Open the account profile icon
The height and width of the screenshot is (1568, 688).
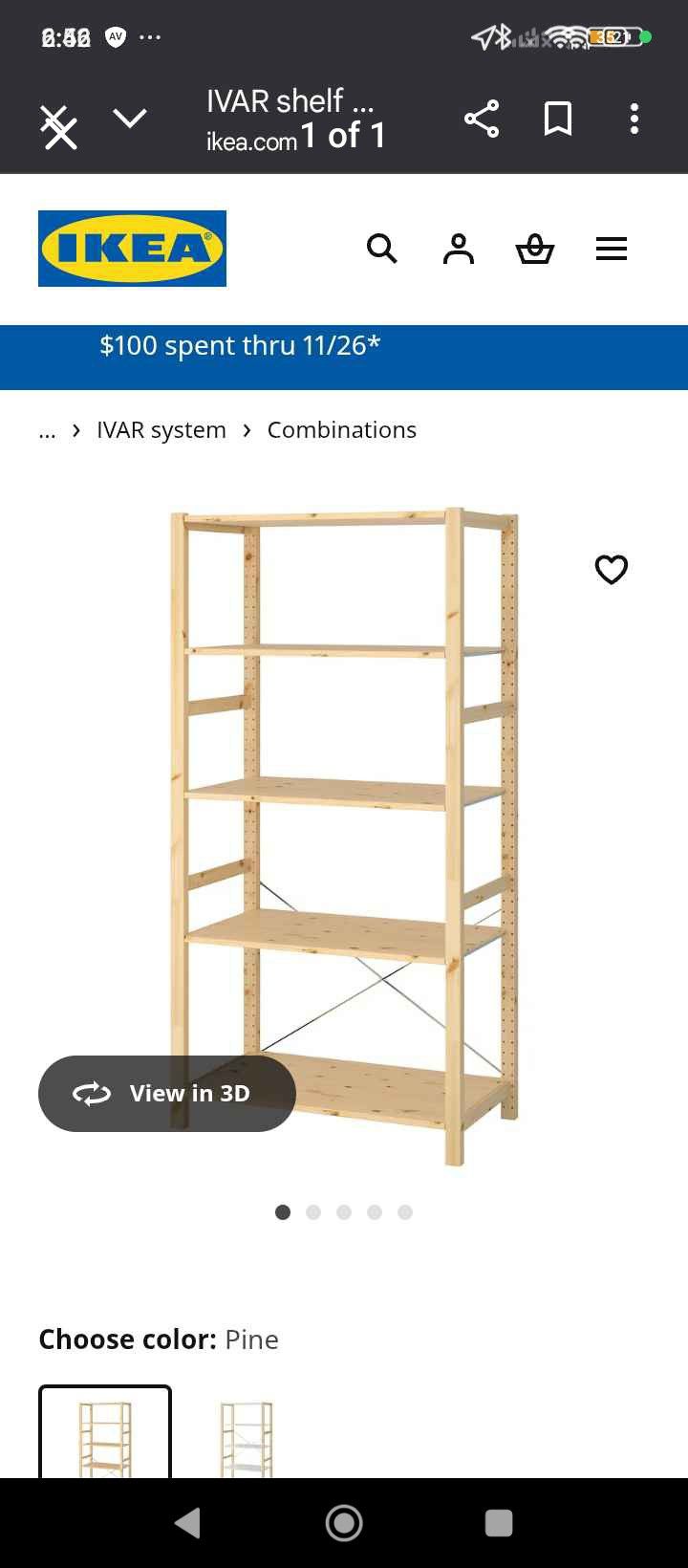coord(458,249)
